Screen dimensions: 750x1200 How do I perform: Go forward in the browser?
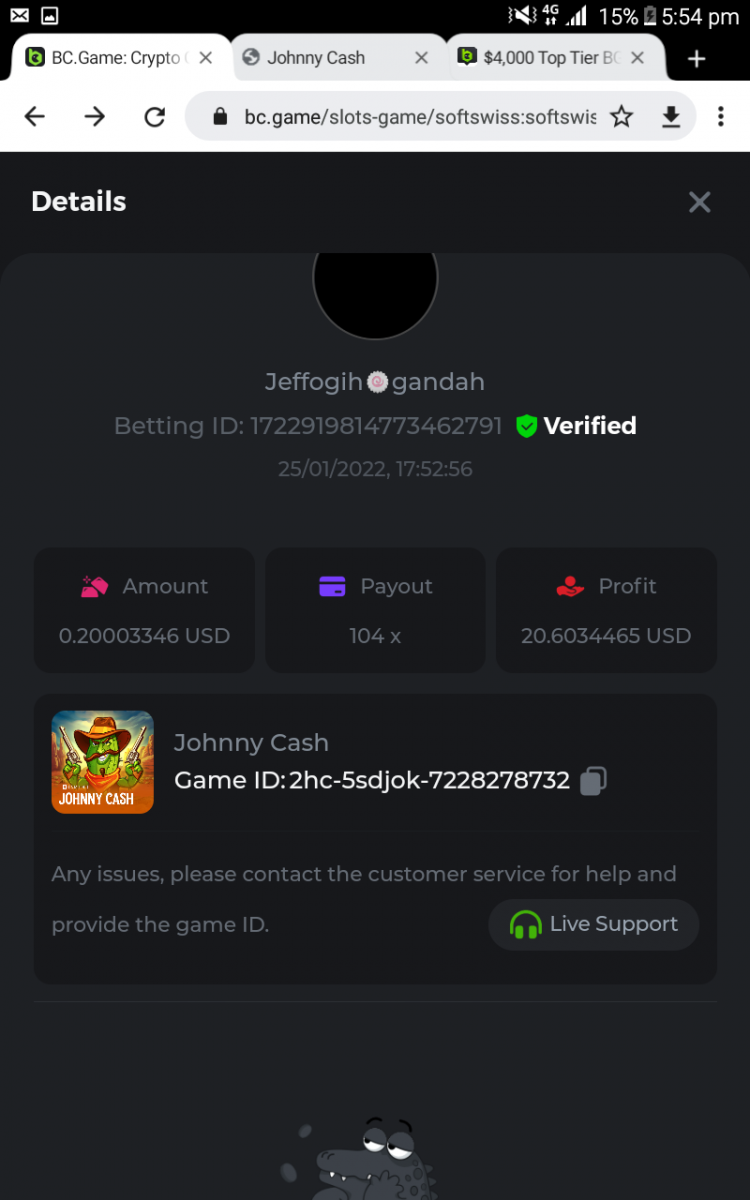pyautogui.click(x=95, y=117)
